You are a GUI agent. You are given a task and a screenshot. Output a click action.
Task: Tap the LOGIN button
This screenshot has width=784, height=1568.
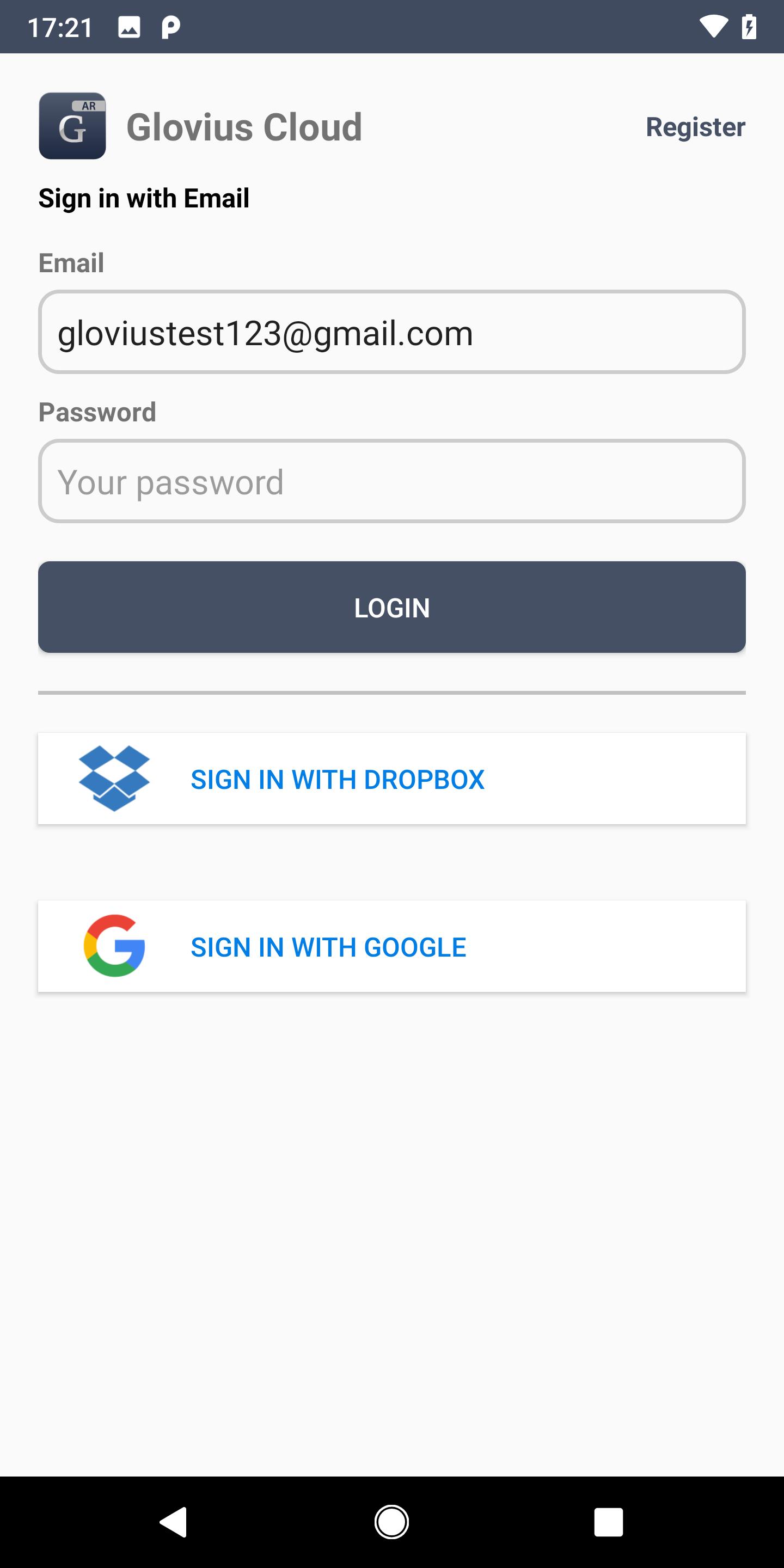click(392, 607)
